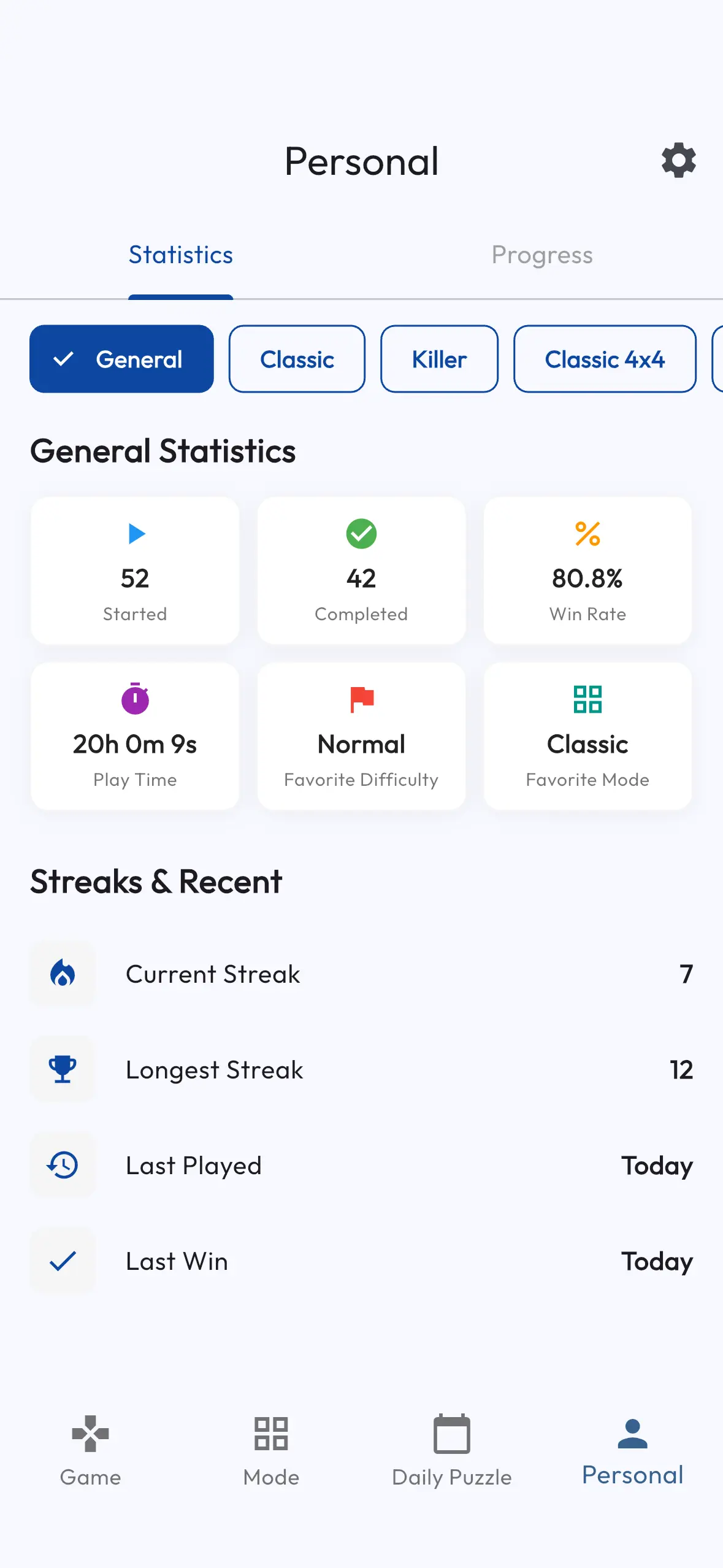Toggle the Classic statistics filter chip
The height and width of the screenshot is (1568, 723).
click(297, 359)
